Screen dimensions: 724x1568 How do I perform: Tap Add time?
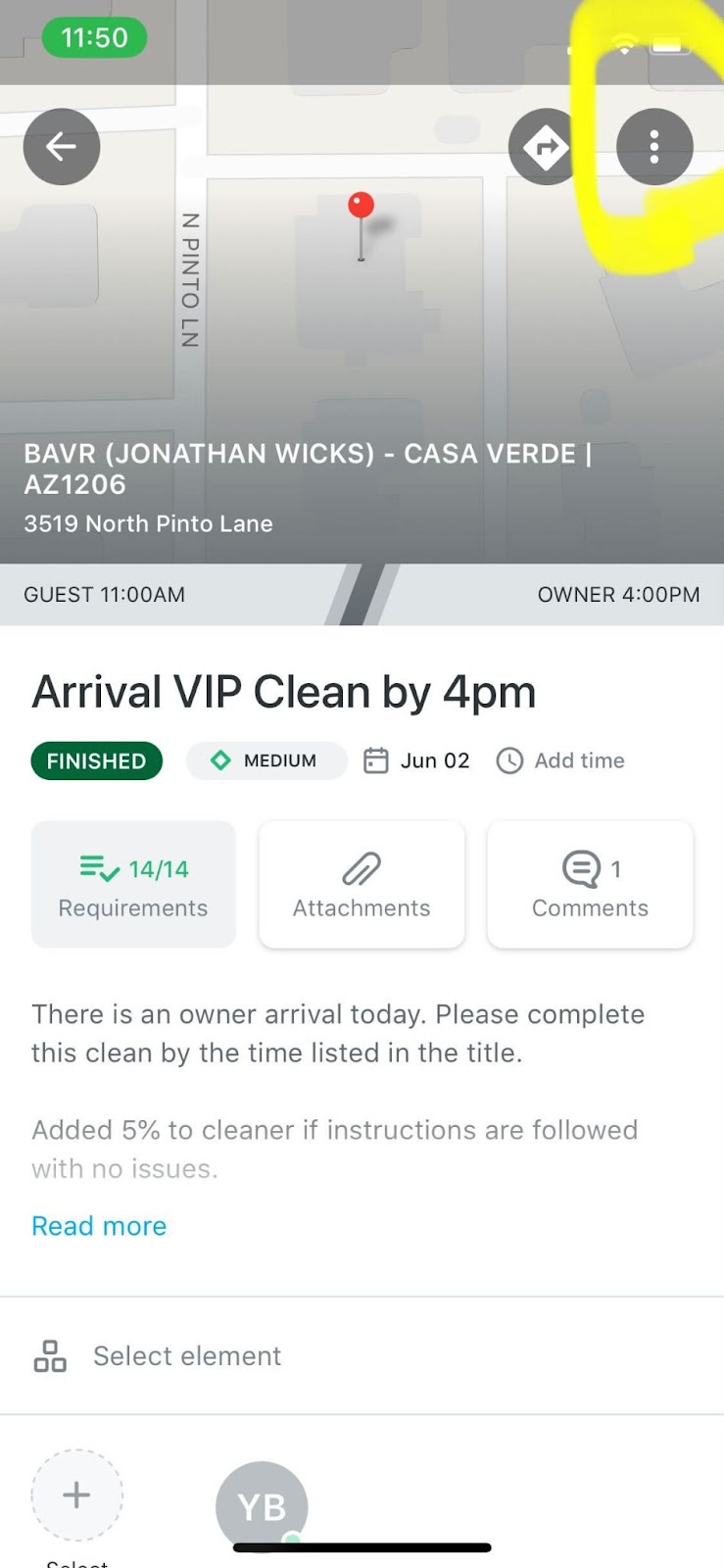560,760
